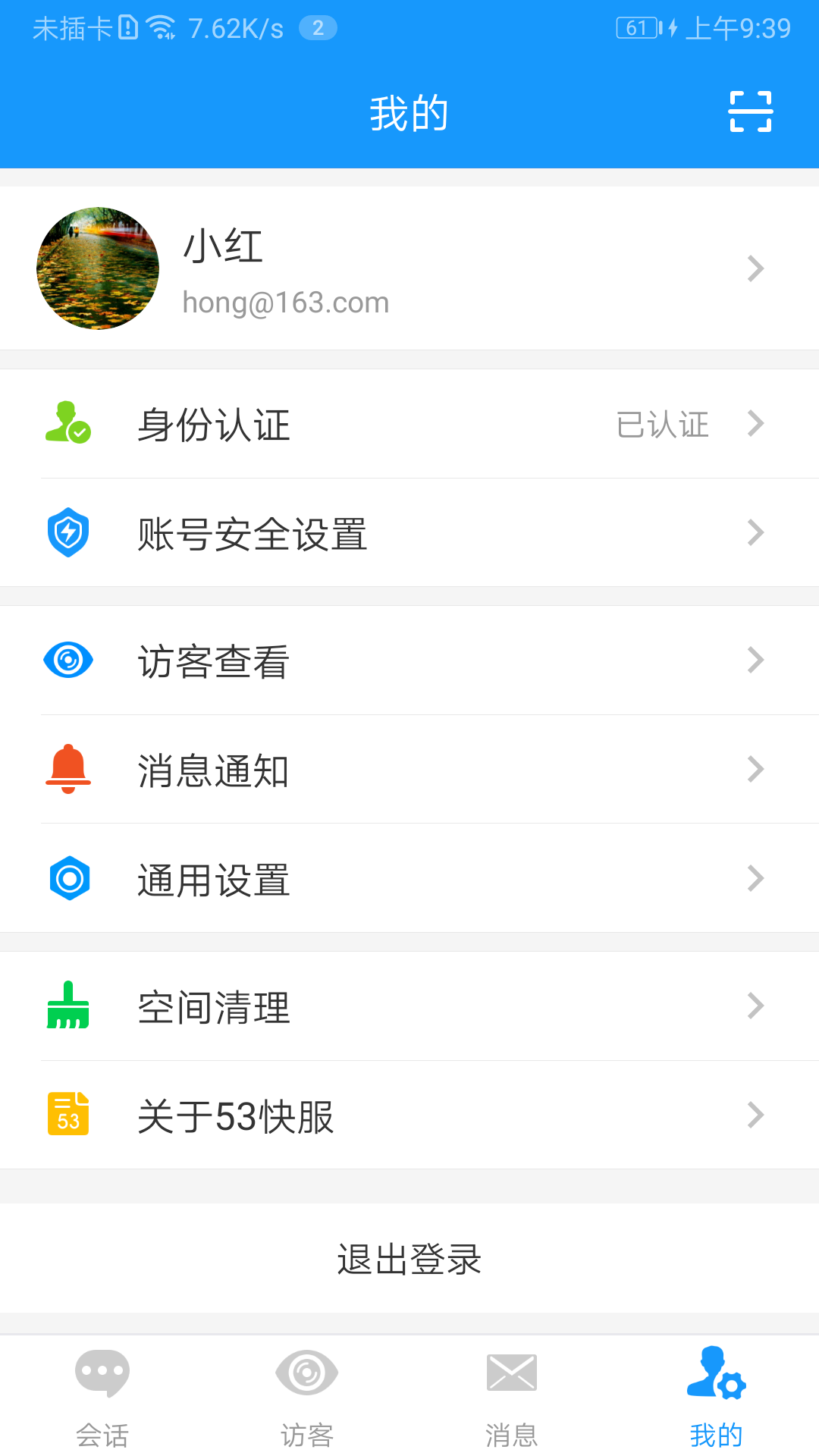
Task: Tap the orange notification bell icon
Action: pos(68,769)
